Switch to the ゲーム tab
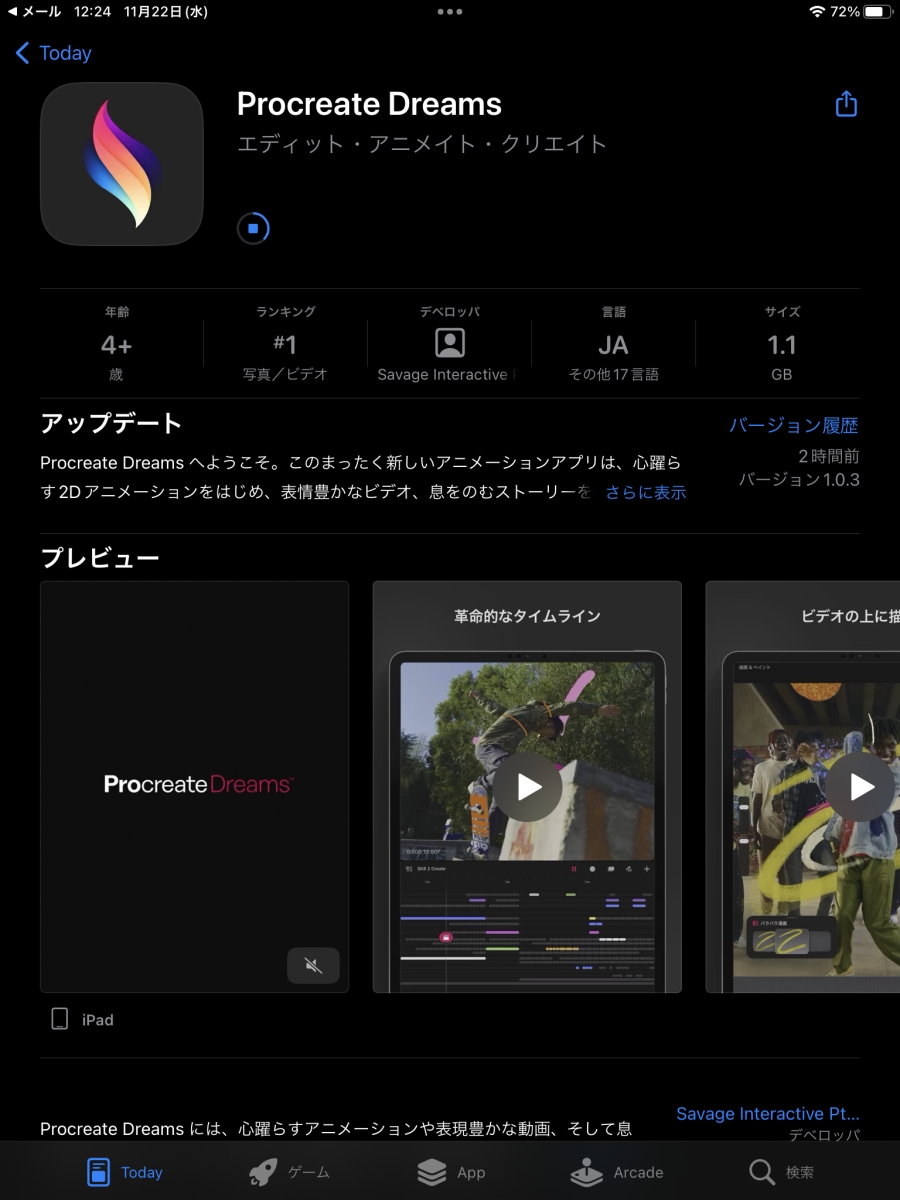 (x=289, y=1172)
